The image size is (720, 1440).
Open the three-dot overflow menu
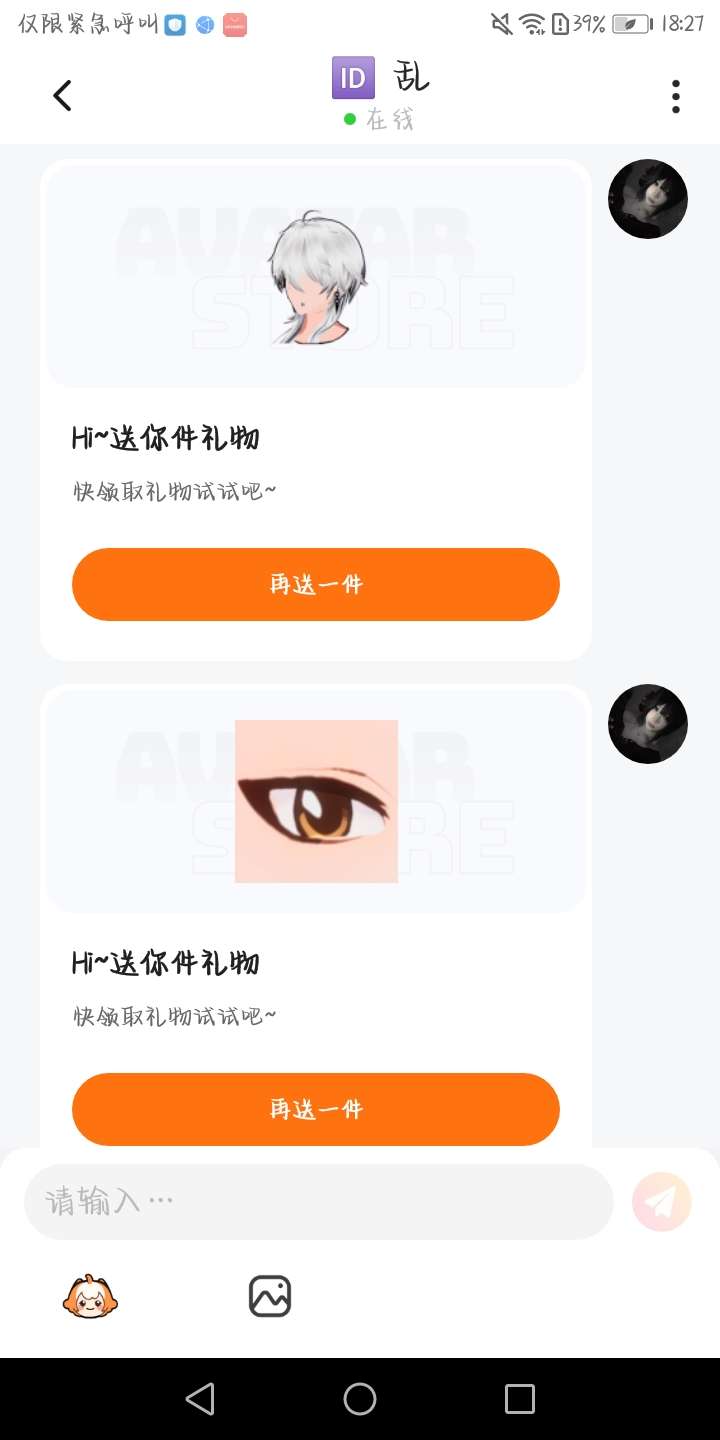[676, 96]
